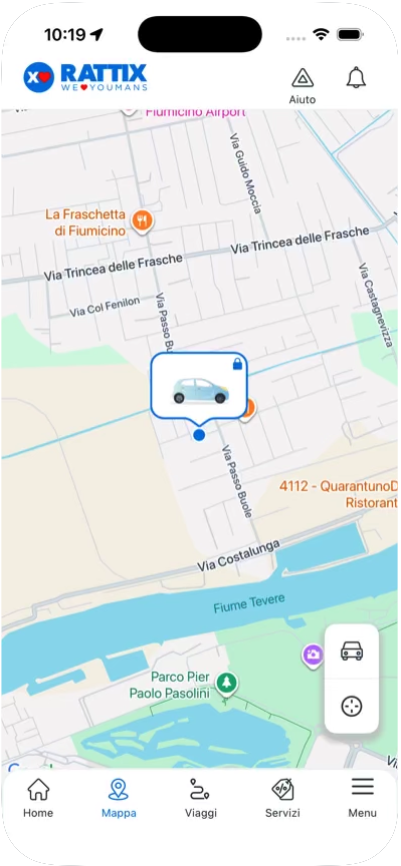Select the Mappa tab
Screen dimensions: 401x866
coord(119,798)
